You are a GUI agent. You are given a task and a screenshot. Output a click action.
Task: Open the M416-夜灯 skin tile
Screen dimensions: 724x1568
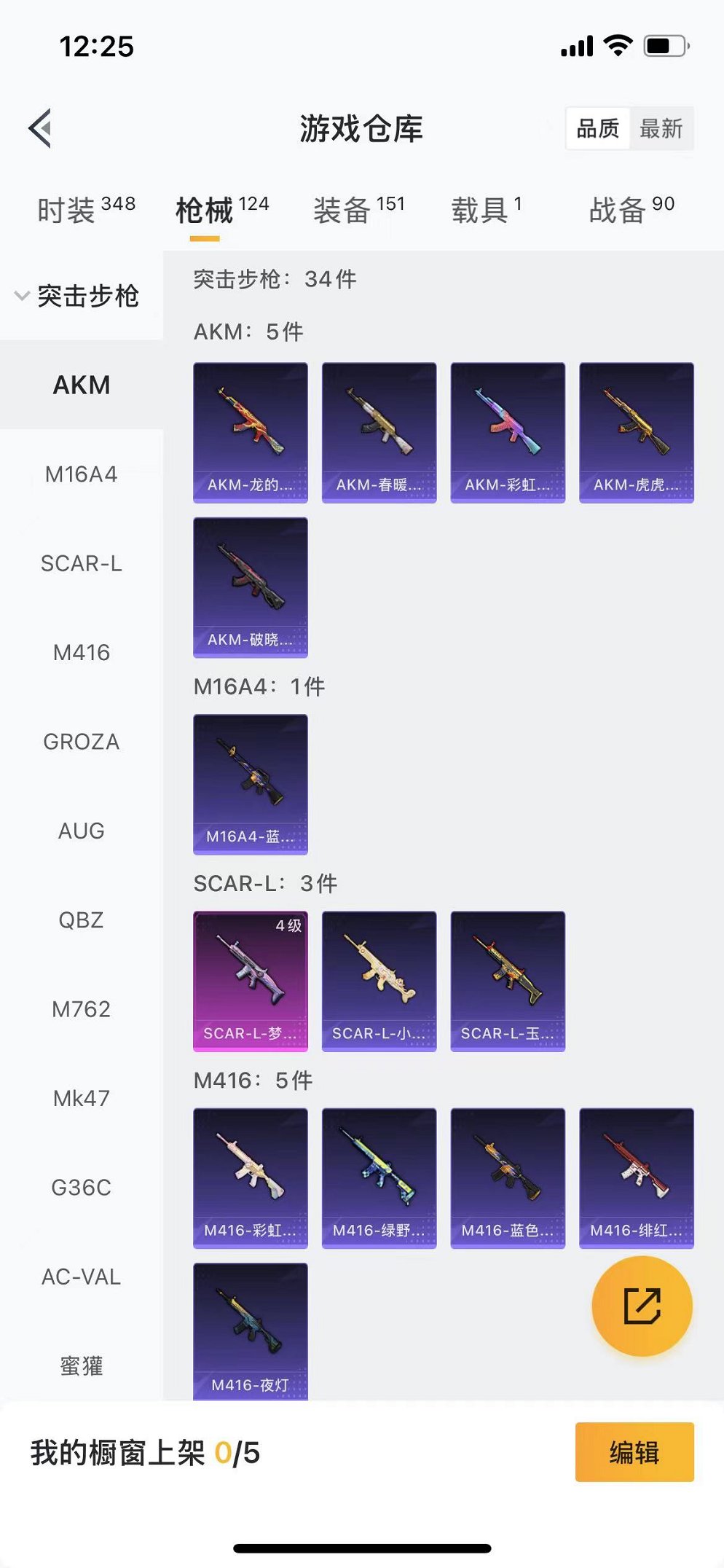(x=250, y=1330)
